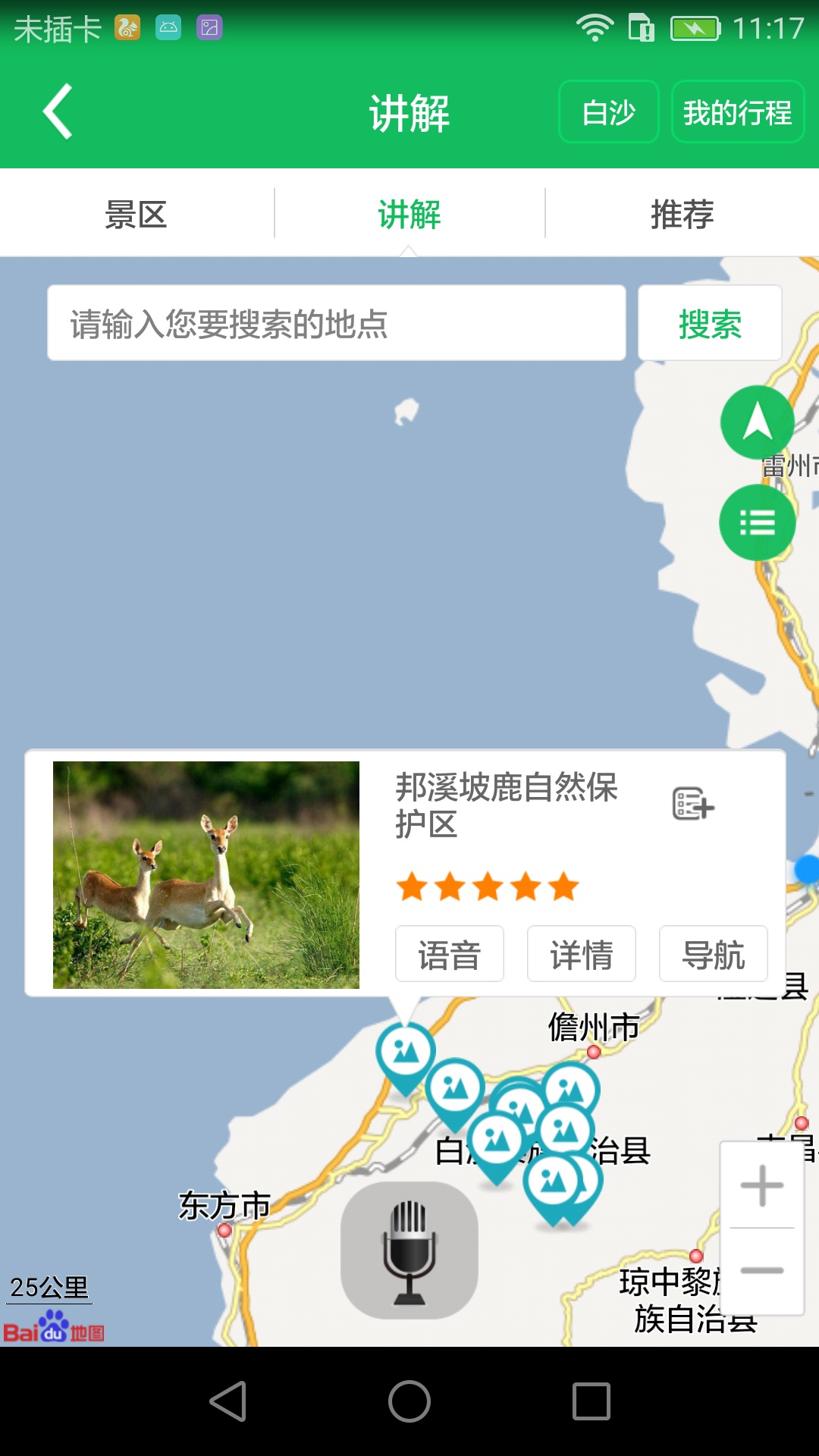Tap the microphone voice input icon
Screen dimensions: 819x1456
click(409, 1249)
